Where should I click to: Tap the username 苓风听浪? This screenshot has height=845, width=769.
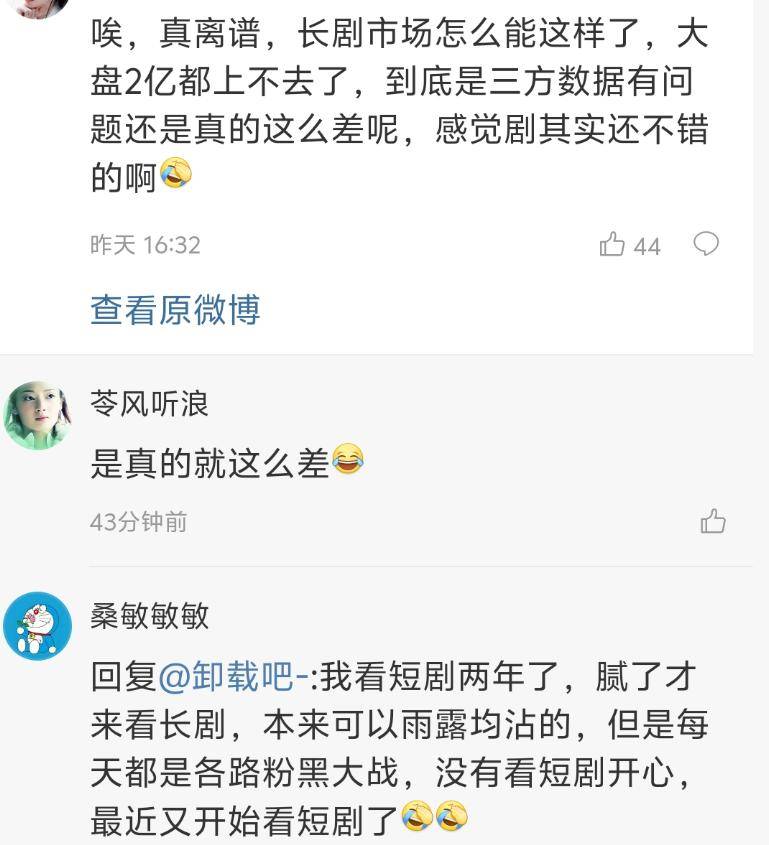coord(149,403)
